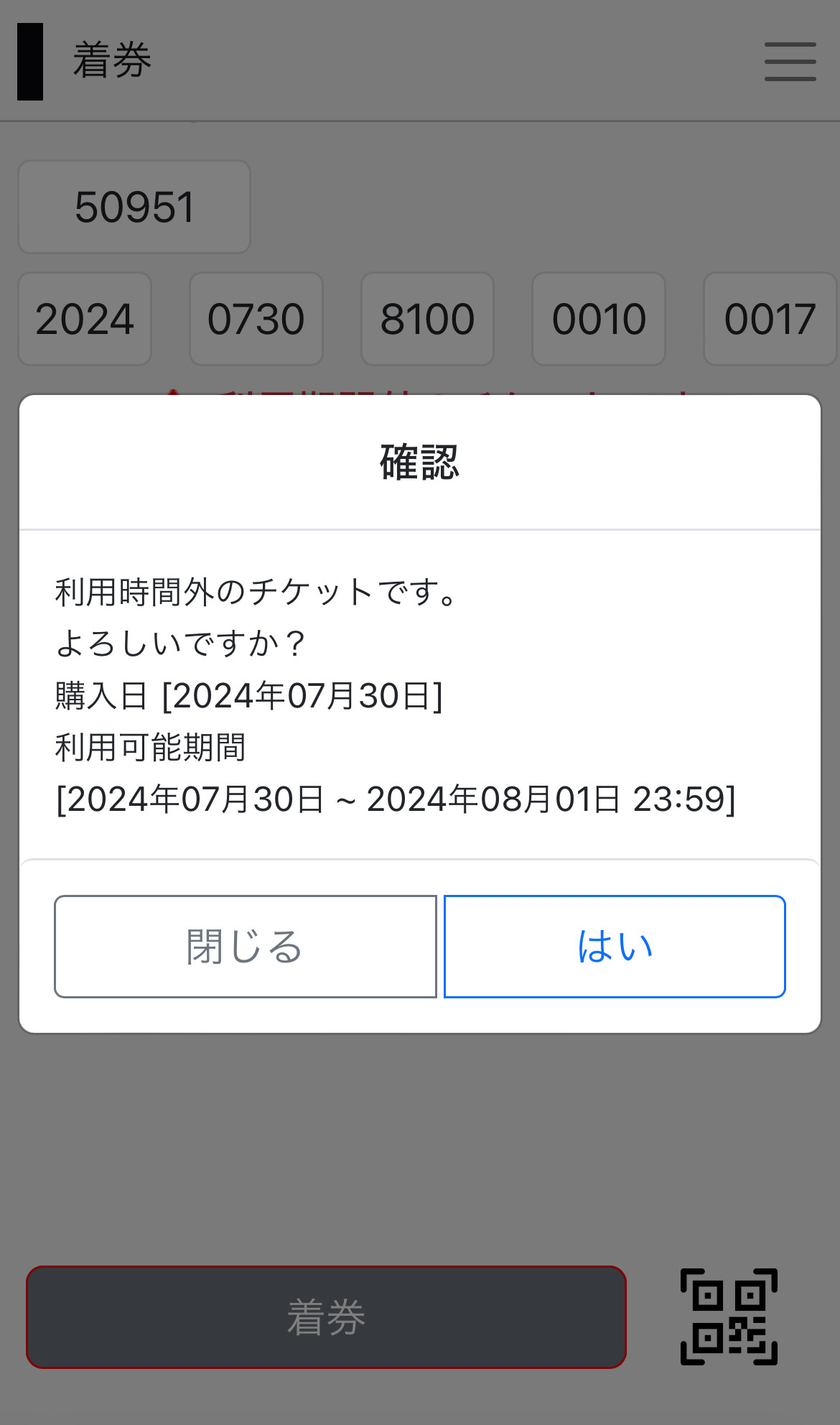Image resolution: width=840 pixels, height=1425 pixels.
Task: Confirm with the はい button
Action: point(615,946)
